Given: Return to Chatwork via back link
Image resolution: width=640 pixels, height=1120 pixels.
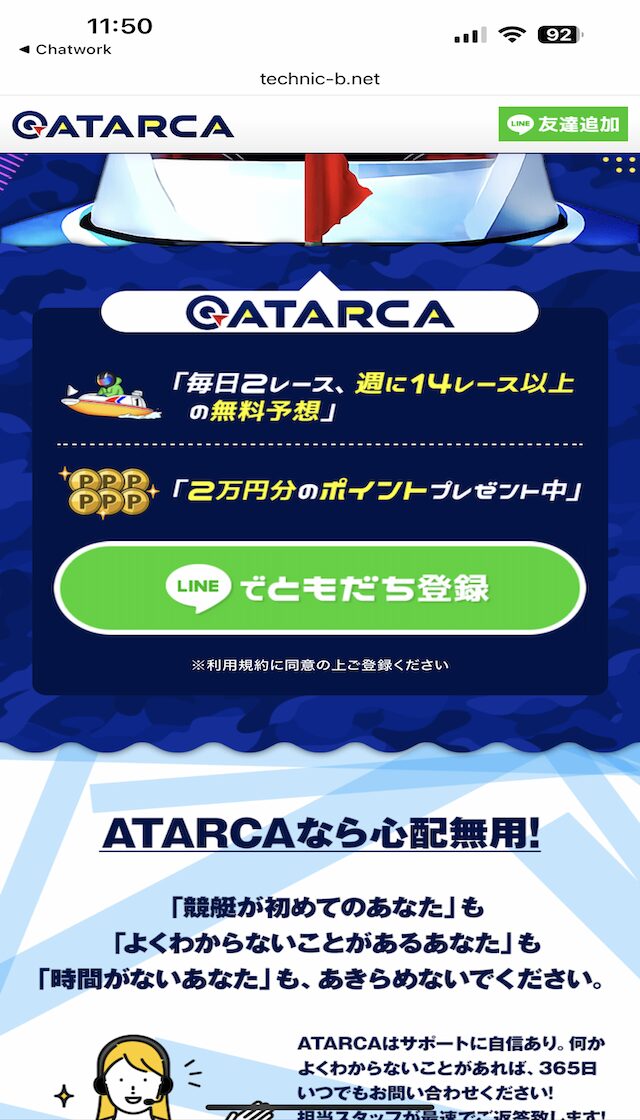Looking at the screenshot, I should pos(65,49).
